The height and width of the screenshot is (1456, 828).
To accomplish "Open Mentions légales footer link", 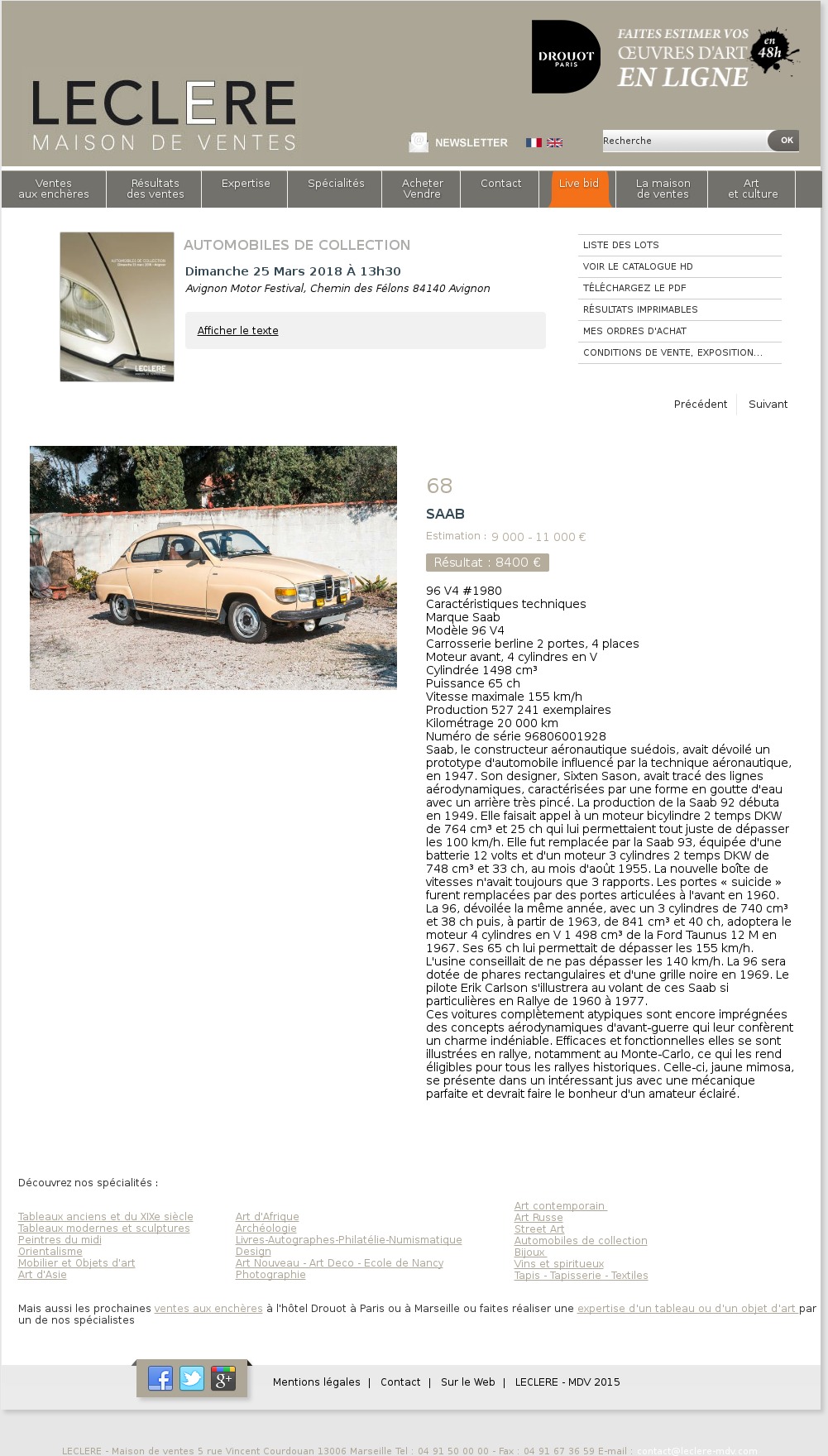I will pyautogui.click(x=317, y=1382).
